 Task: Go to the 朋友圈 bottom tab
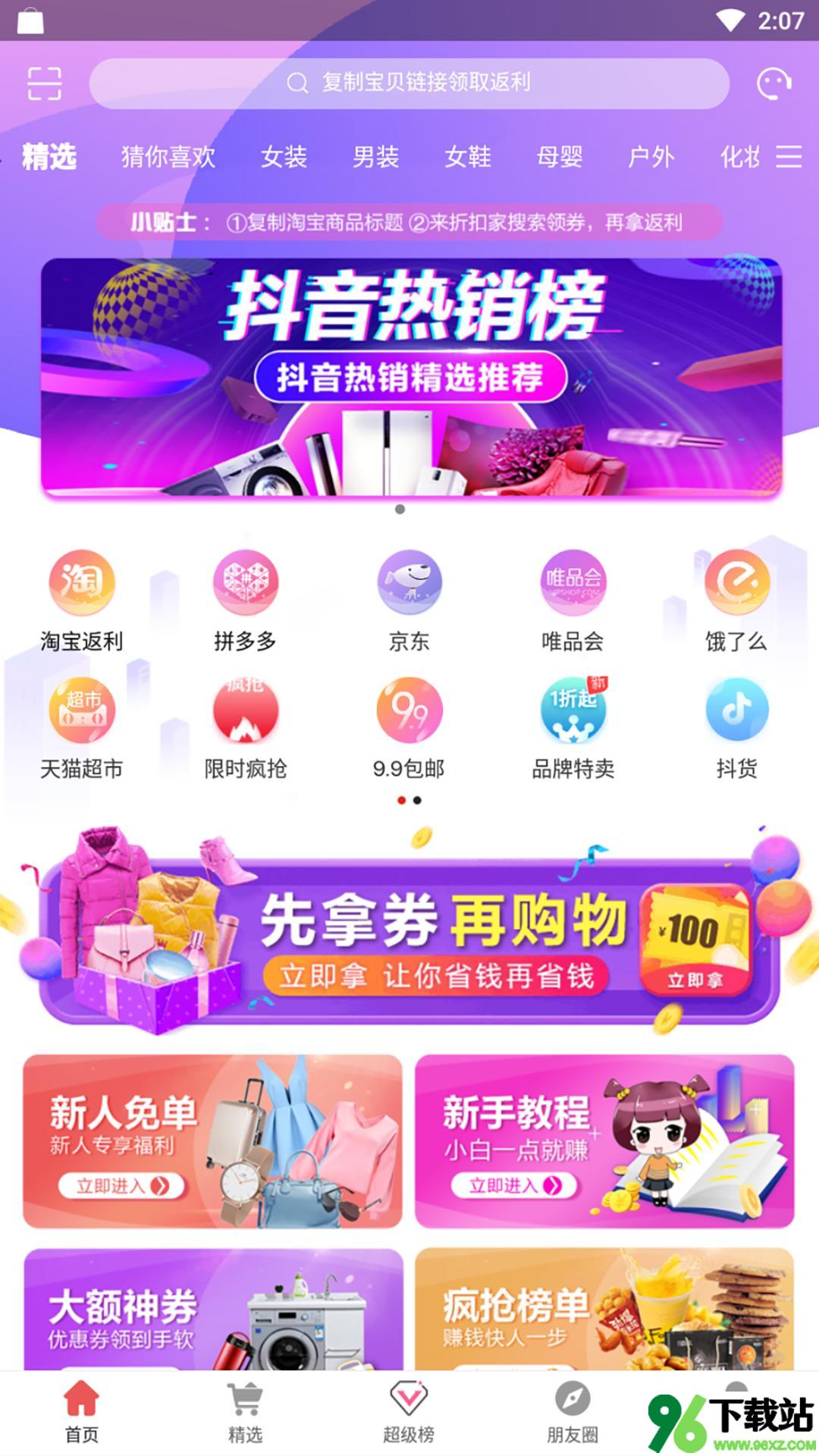tap(573, 1413)
